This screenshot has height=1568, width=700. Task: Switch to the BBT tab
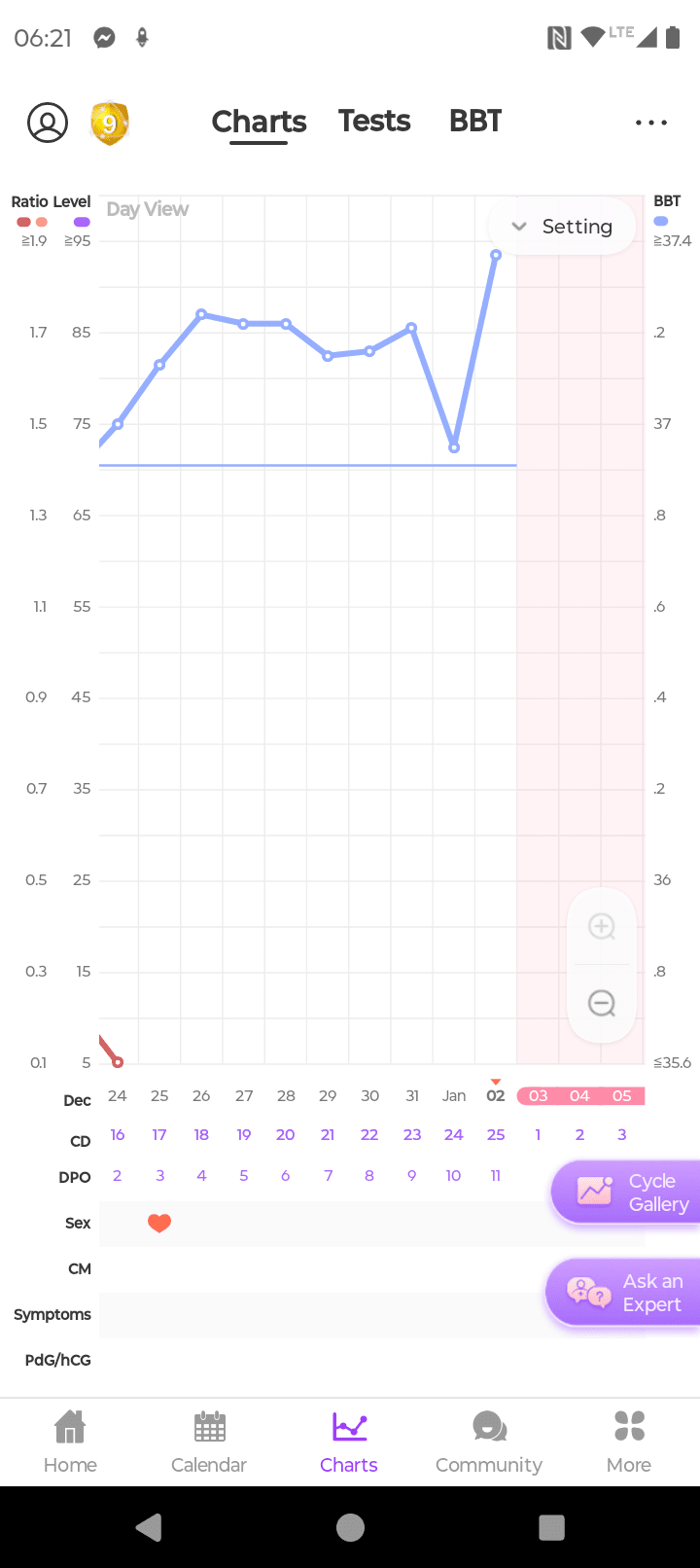point(475,122)
